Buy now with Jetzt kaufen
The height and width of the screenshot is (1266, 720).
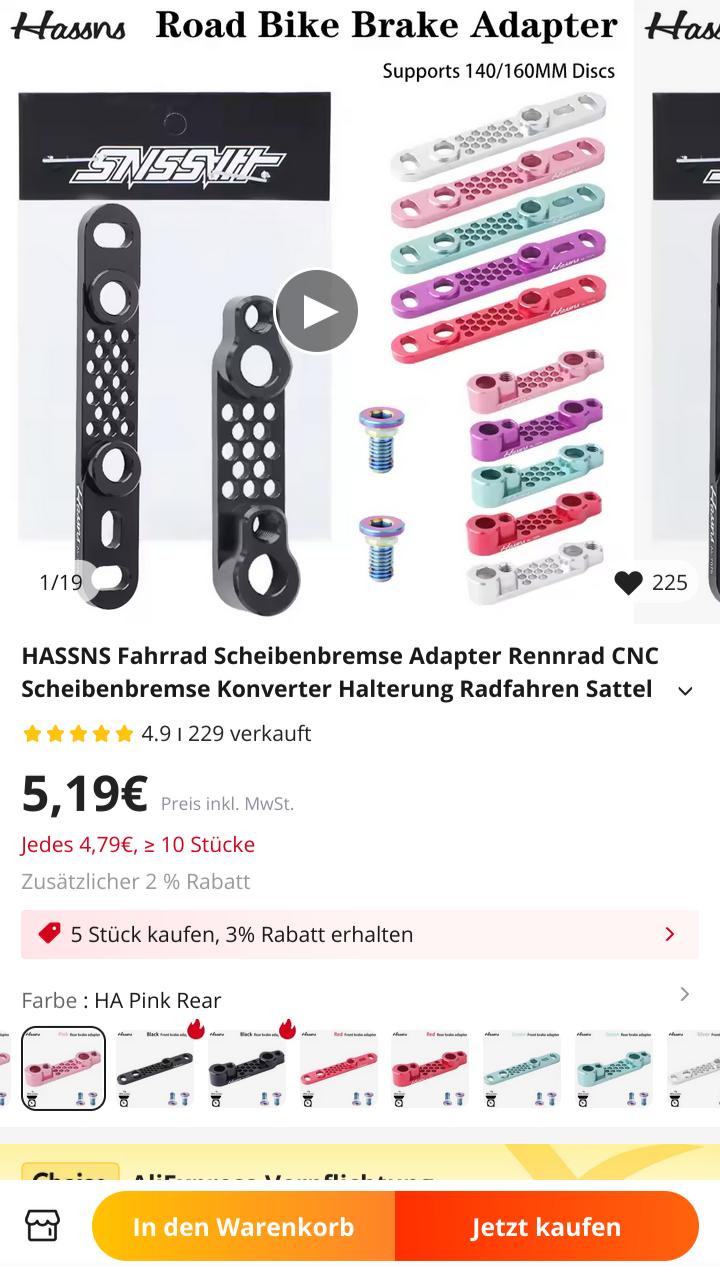tap(546, 1226)
